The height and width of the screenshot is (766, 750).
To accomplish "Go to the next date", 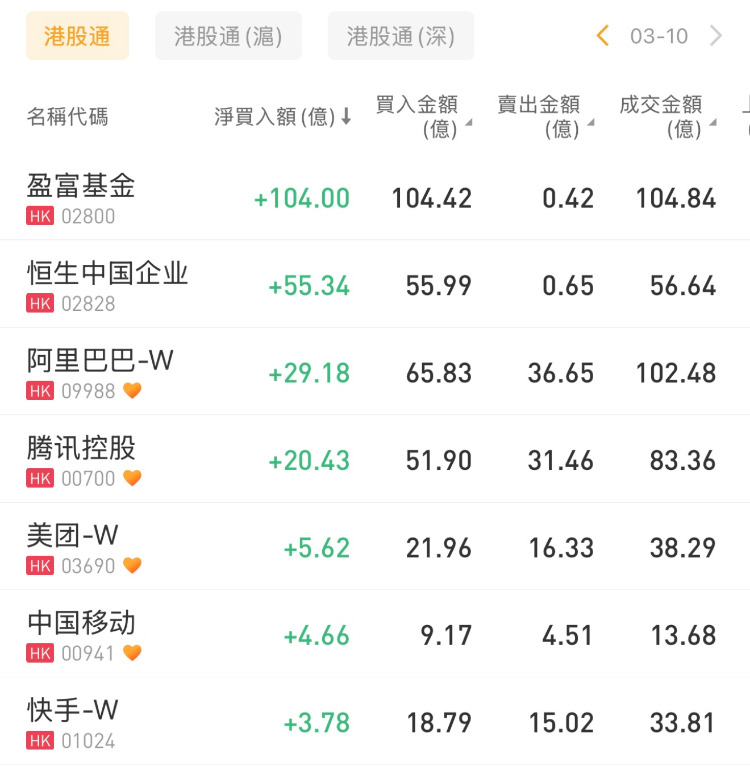I will 716,37.
